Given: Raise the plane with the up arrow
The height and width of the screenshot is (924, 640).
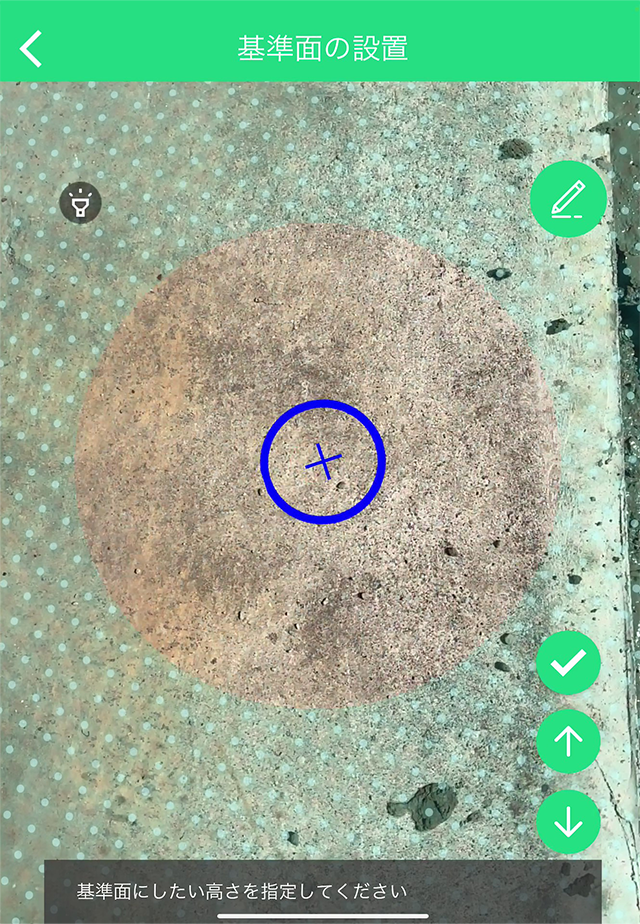Looking at the screenshot, I should pos(568,742).
